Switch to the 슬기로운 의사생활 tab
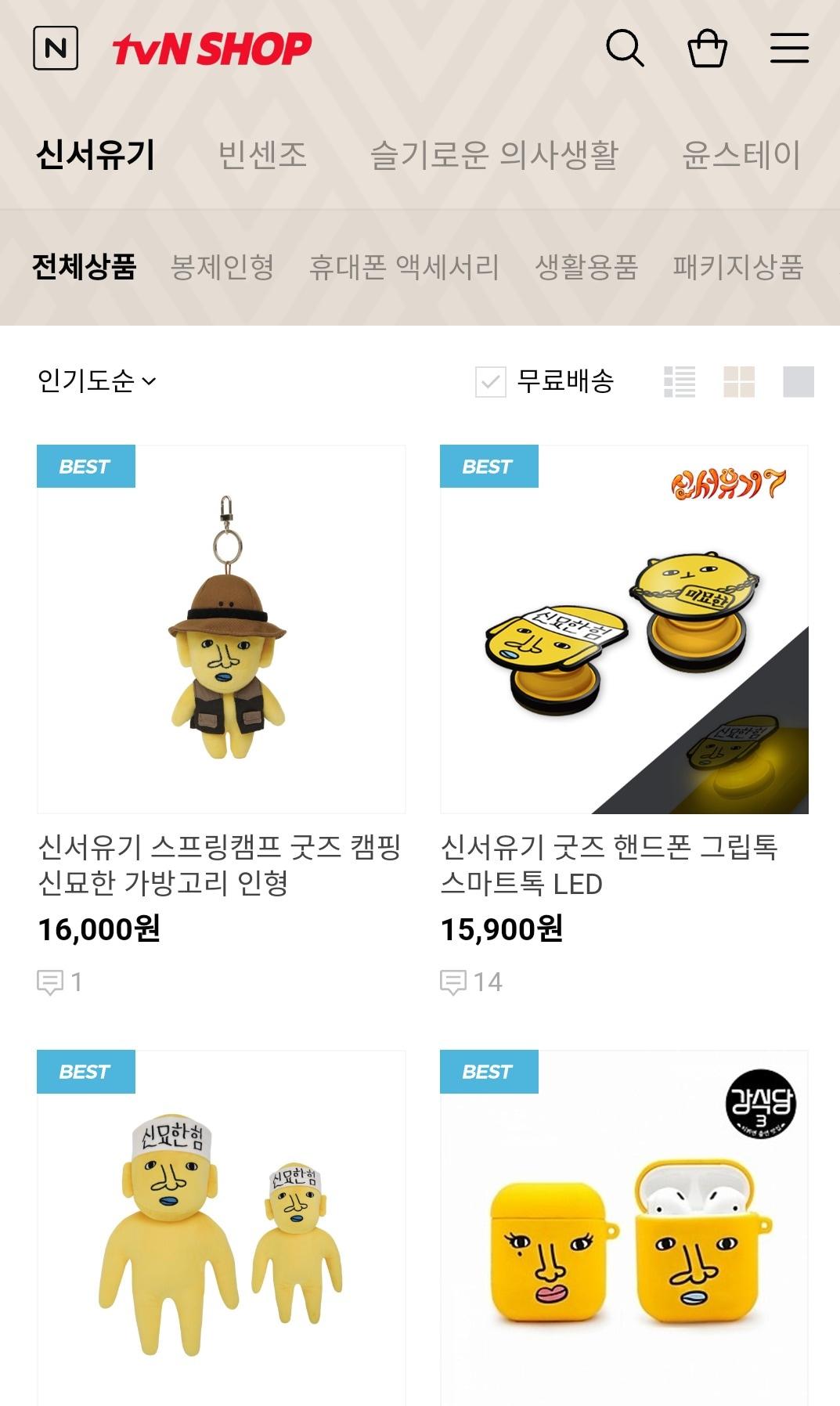Screen dimensions: 840x1406 click(x=493, y=154)
